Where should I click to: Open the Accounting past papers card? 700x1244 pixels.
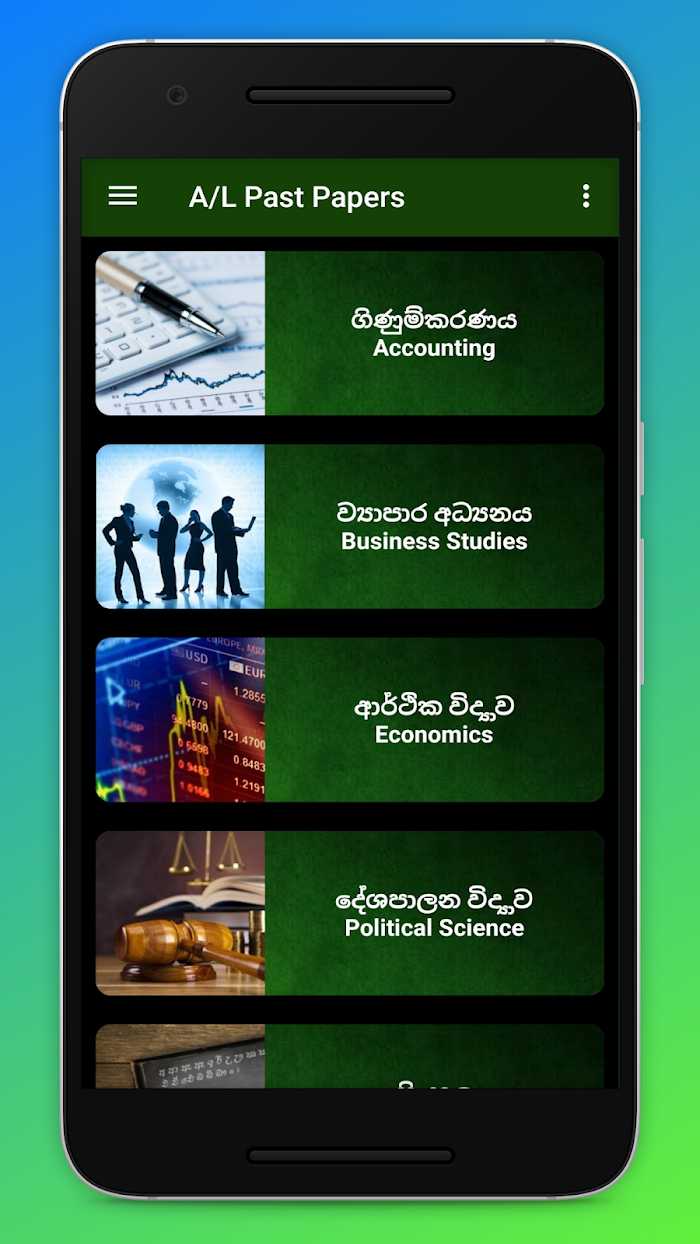click(350, 333)
